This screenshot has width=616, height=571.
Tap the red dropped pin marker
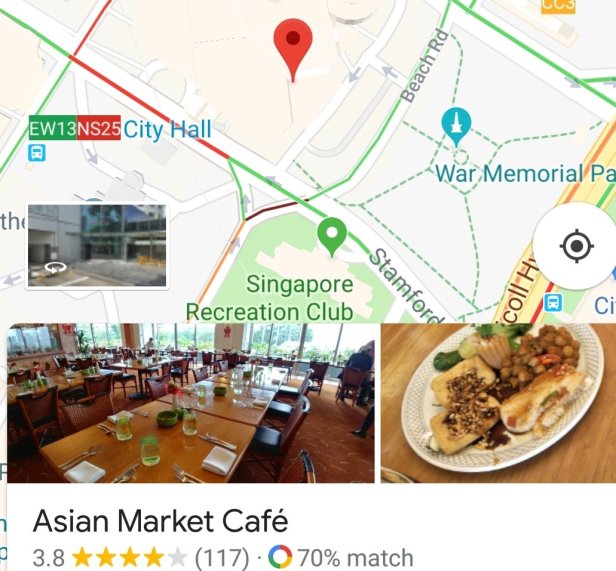pyautogui.click(x=293, y=46)
